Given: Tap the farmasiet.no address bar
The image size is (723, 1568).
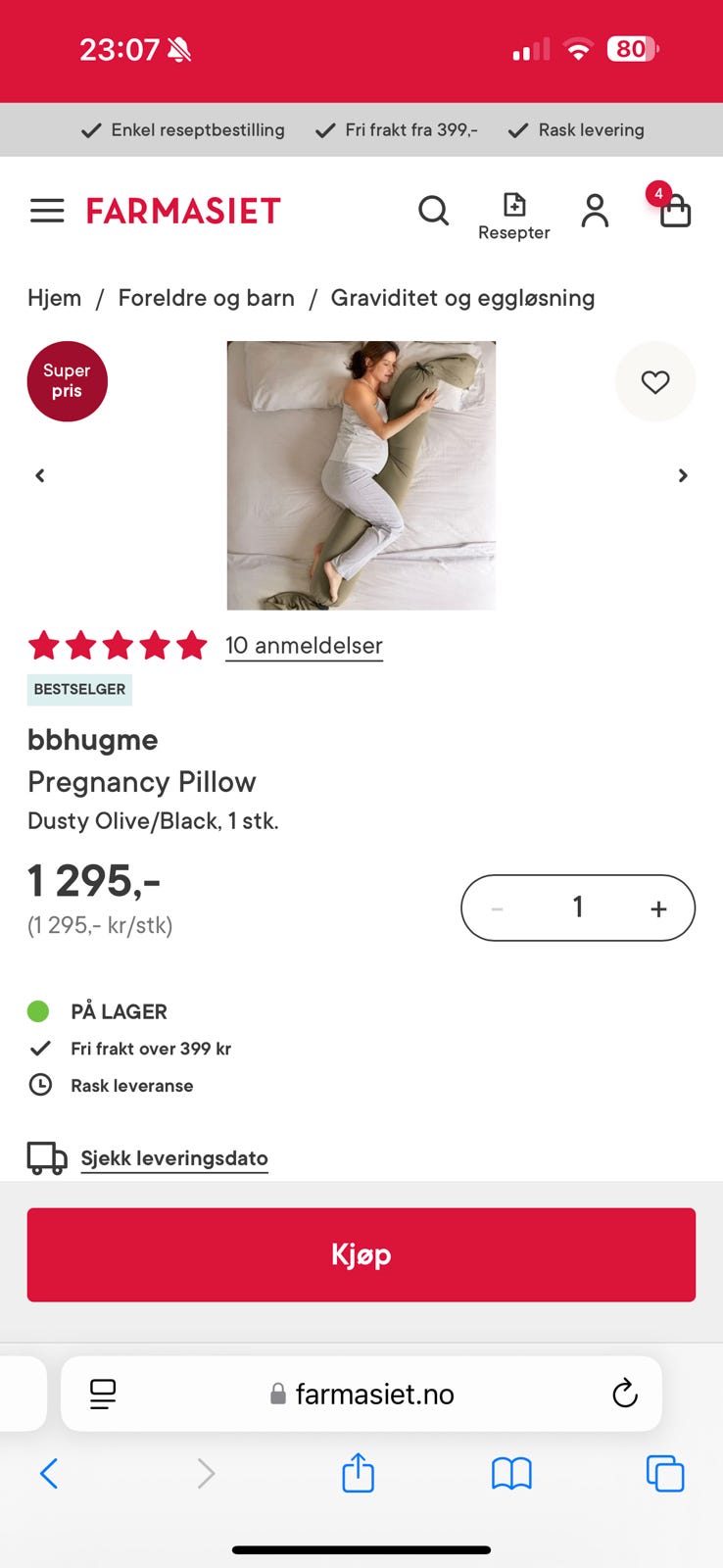Looking at the screenshot, I should (x=361, y=1394).
